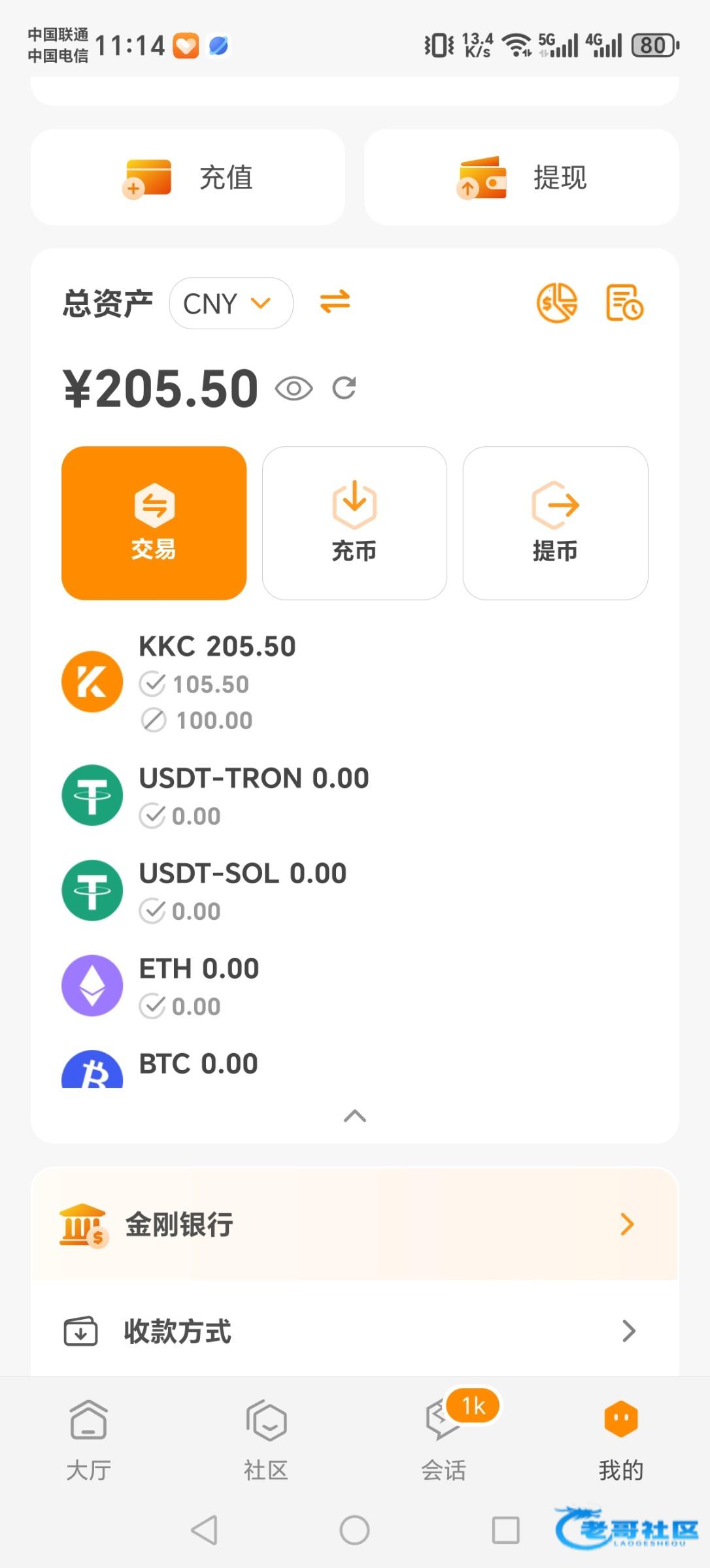Choose the 提币 withdraw coin button

(x=555, y=523)
